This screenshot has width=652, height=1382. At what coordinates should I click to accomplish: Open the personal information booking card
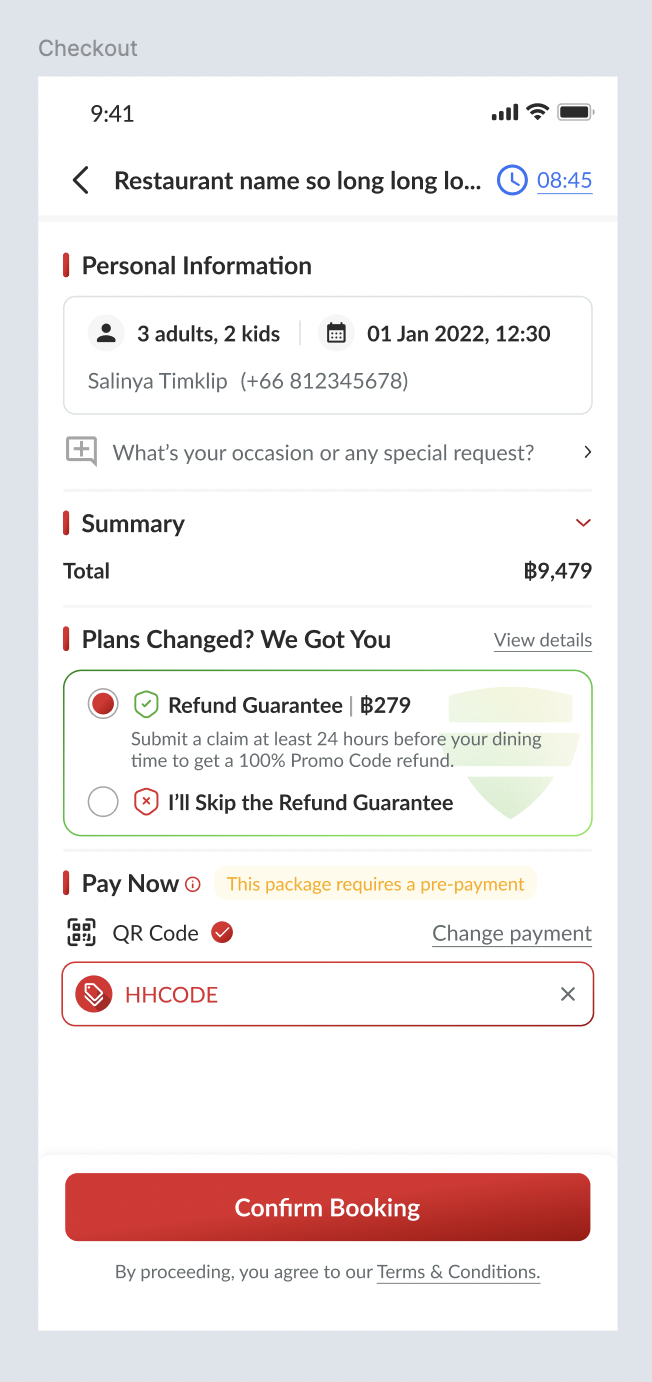click(x=327, y=355)
